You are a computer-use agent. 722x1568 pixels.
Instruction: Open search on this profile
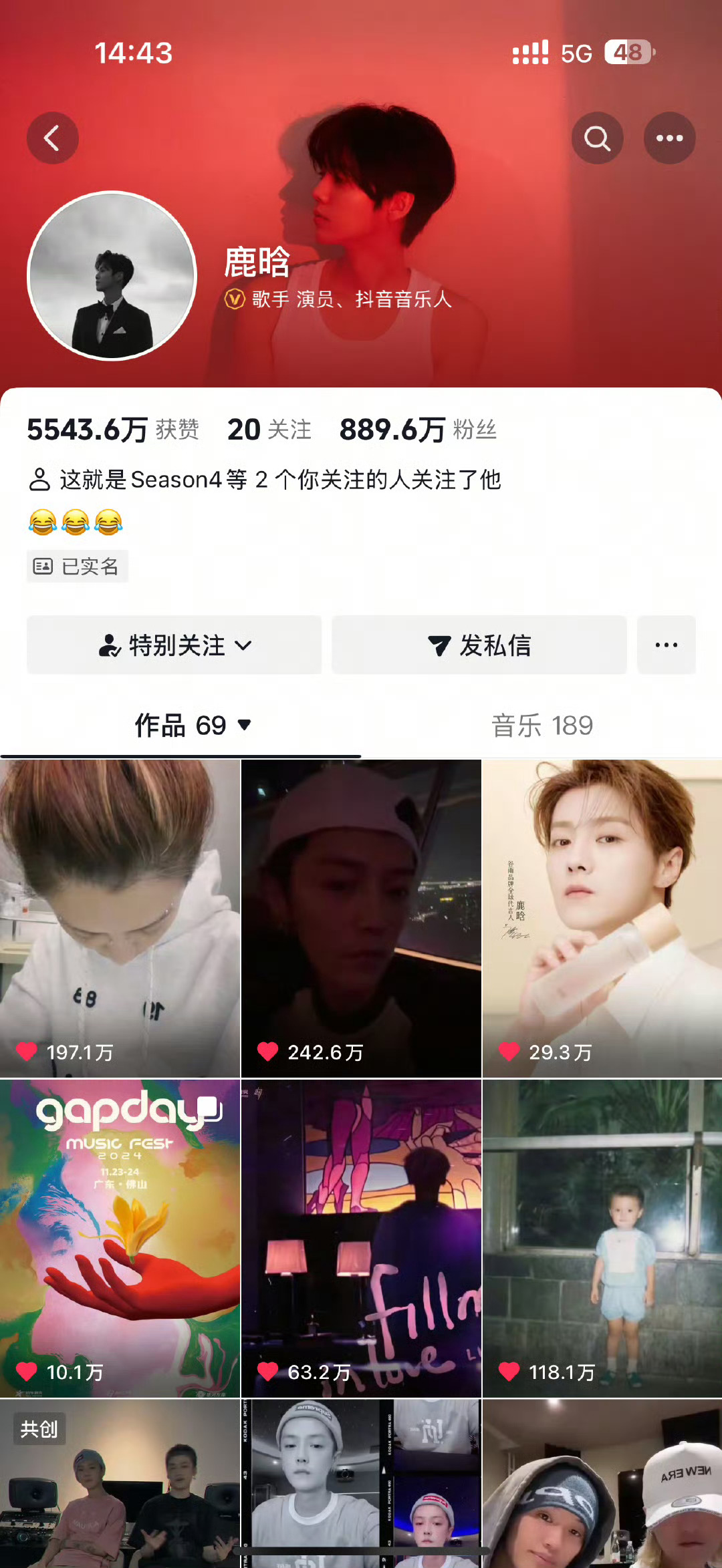597,138
